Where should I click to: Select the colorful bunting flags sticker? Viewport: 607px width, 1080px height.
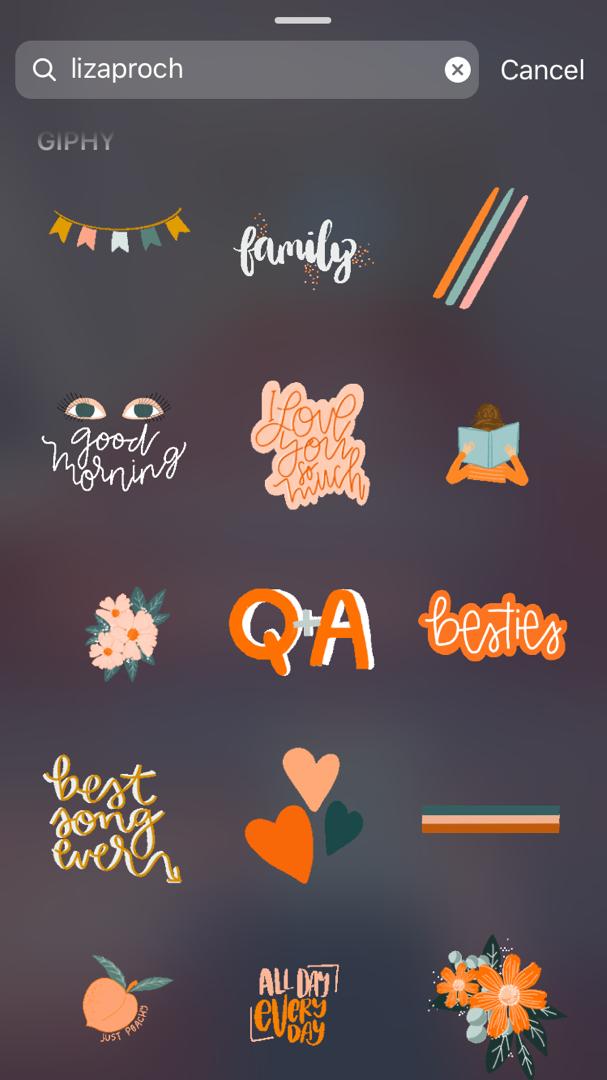point(119,229)
